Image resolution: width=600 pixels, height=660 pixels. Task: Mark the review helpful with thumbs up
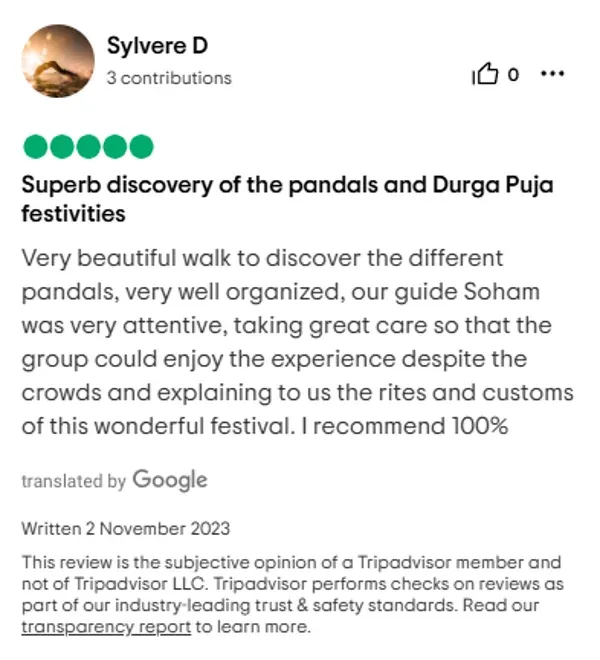click(x=485, y=75)
